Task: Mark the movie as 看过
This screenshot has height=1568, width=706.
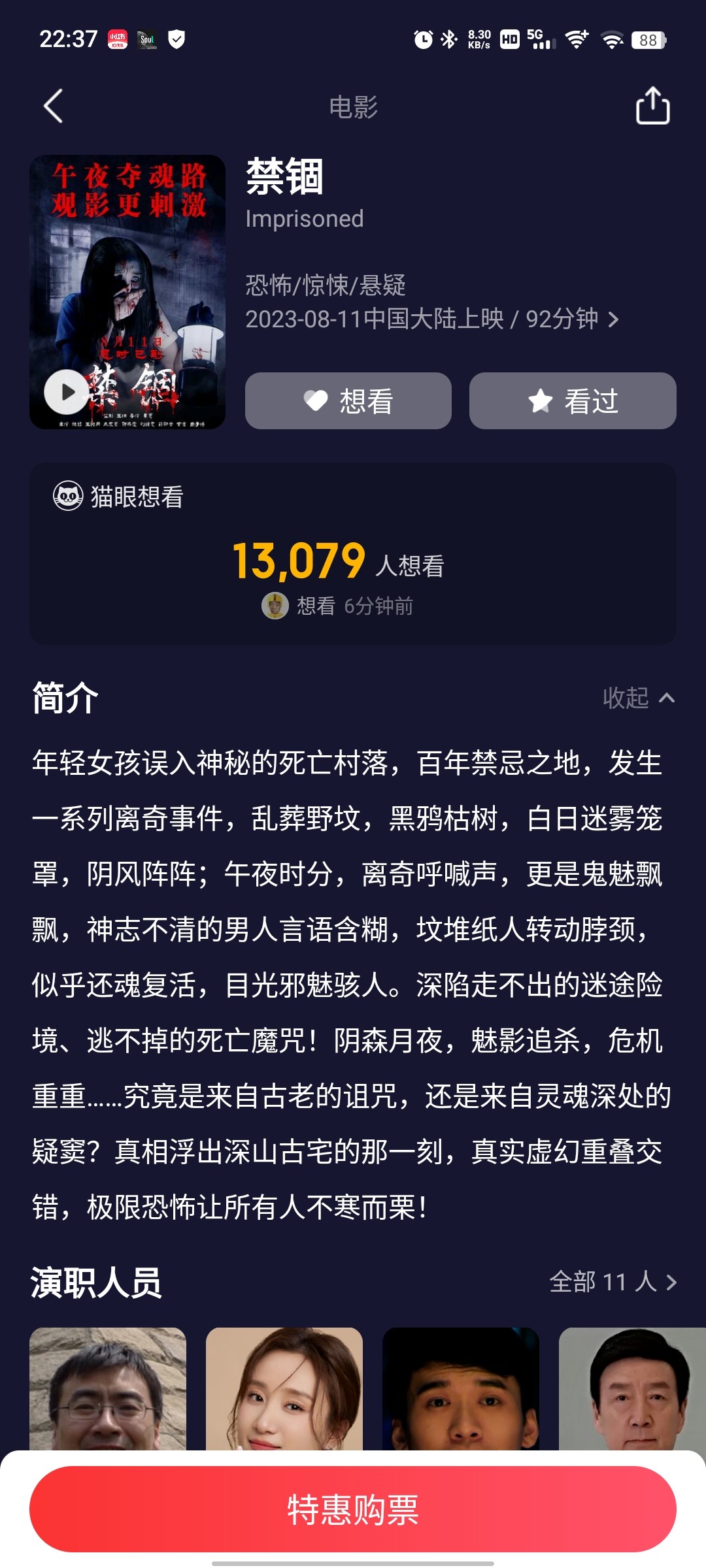Action: click(x=573, y=400)
